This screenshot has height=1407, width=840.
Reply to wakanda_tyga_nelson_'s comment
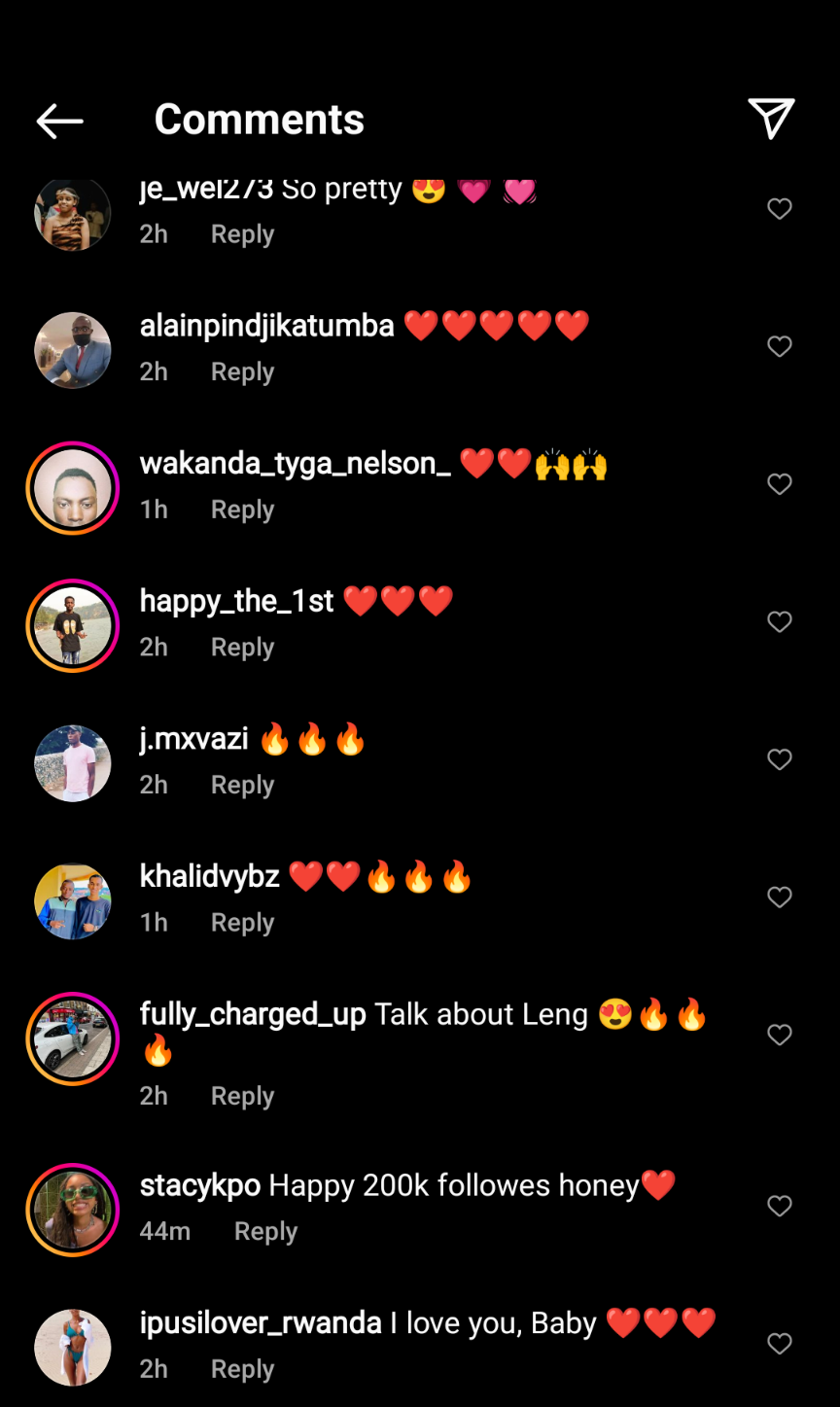tap(242, 510)
